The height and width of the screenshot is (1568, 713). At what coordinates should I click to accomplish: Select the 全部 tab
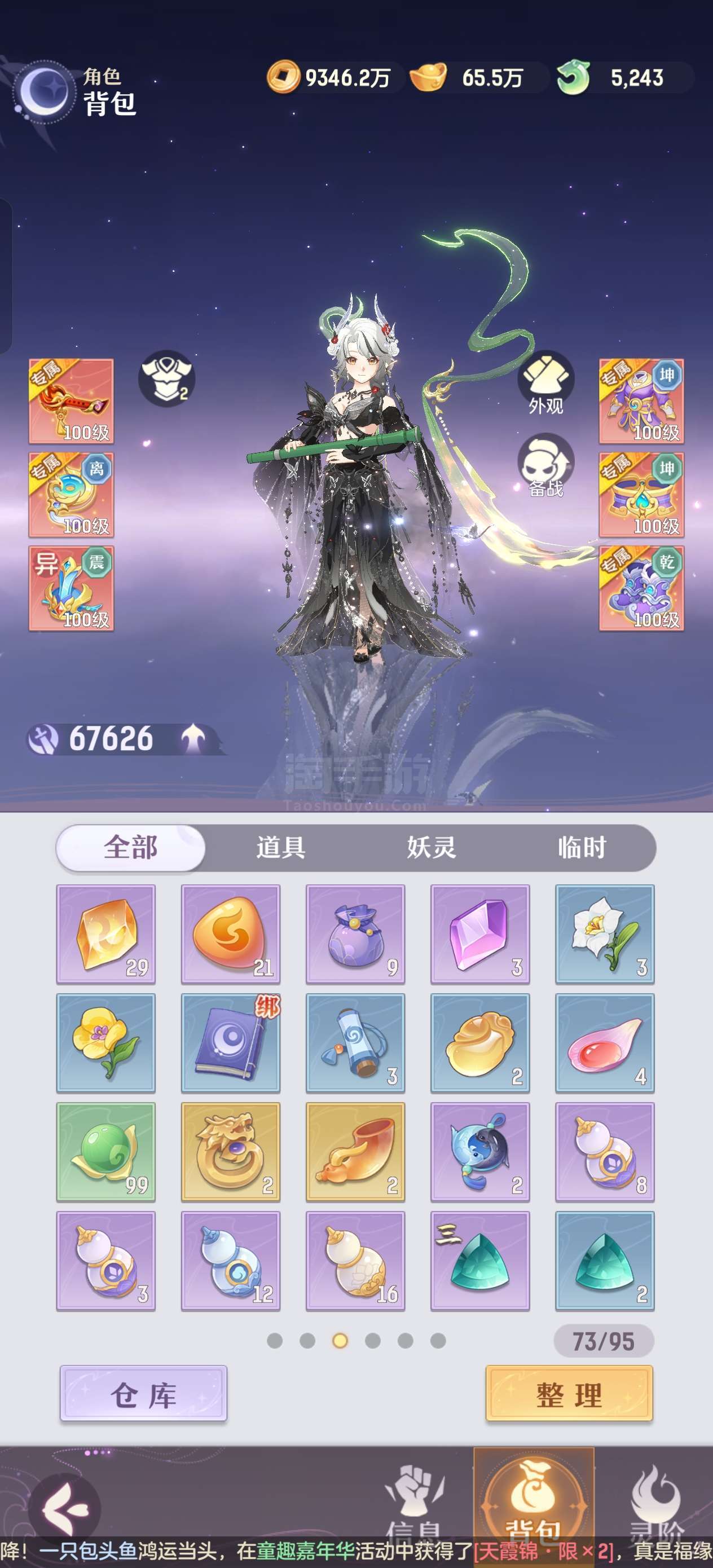pos(131,847)
